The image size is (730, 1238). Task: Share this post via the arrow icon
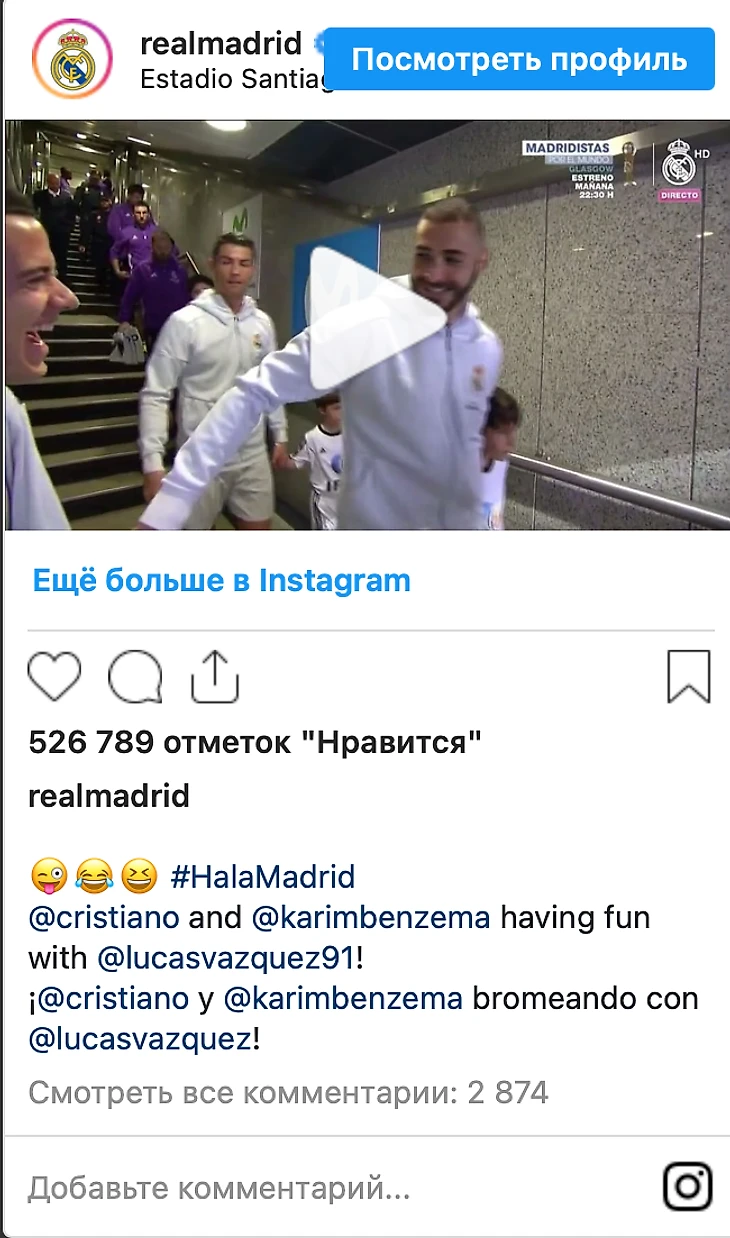[215, 676]
